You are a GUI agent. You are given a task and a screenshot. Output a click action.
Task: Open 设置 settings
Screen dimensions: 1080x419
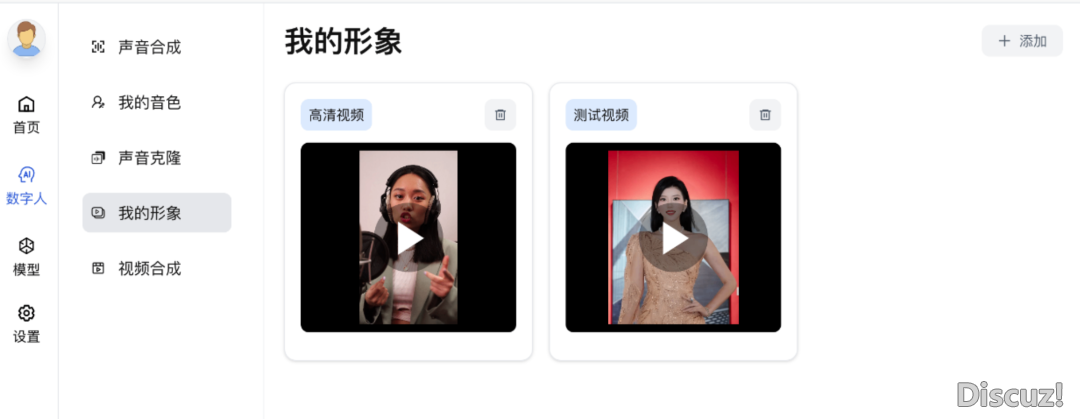[27, 324]
